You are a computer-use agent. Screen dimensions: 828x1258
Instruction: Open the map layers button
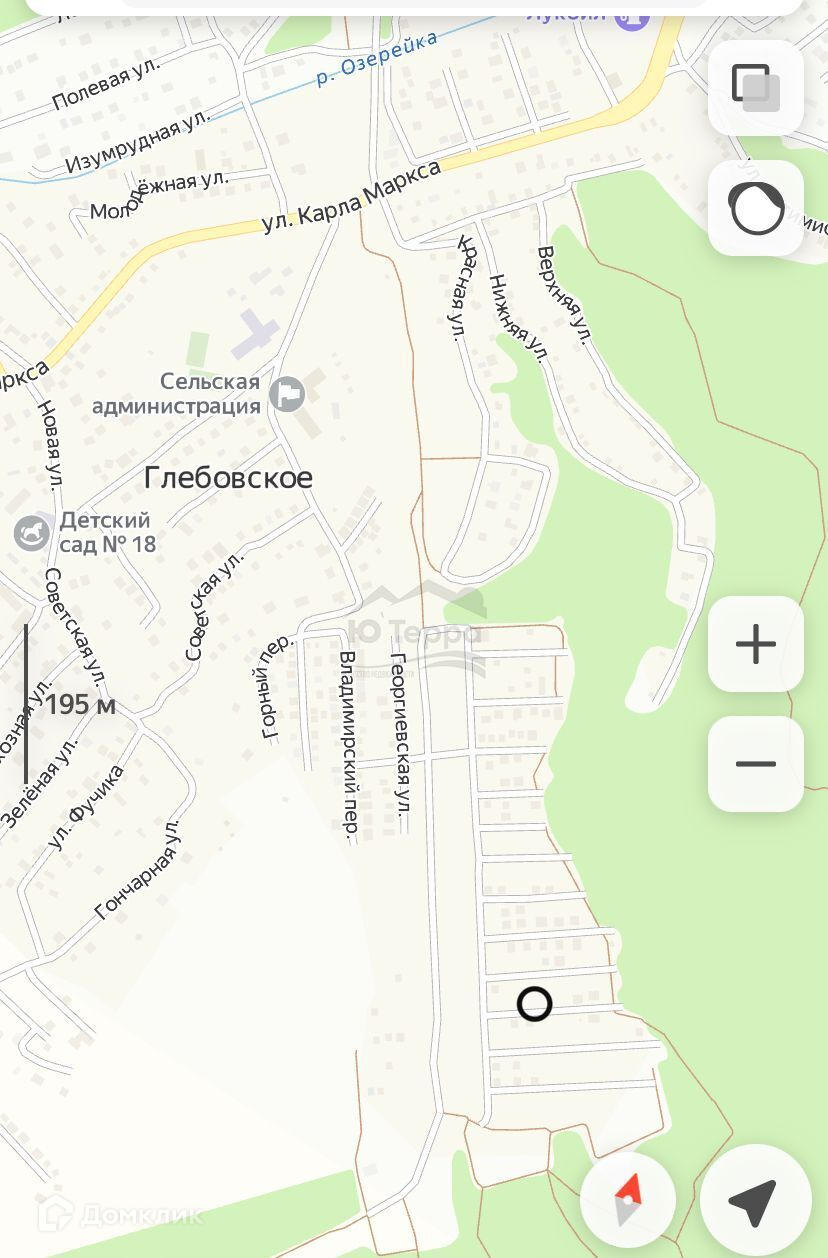point(755,88)
